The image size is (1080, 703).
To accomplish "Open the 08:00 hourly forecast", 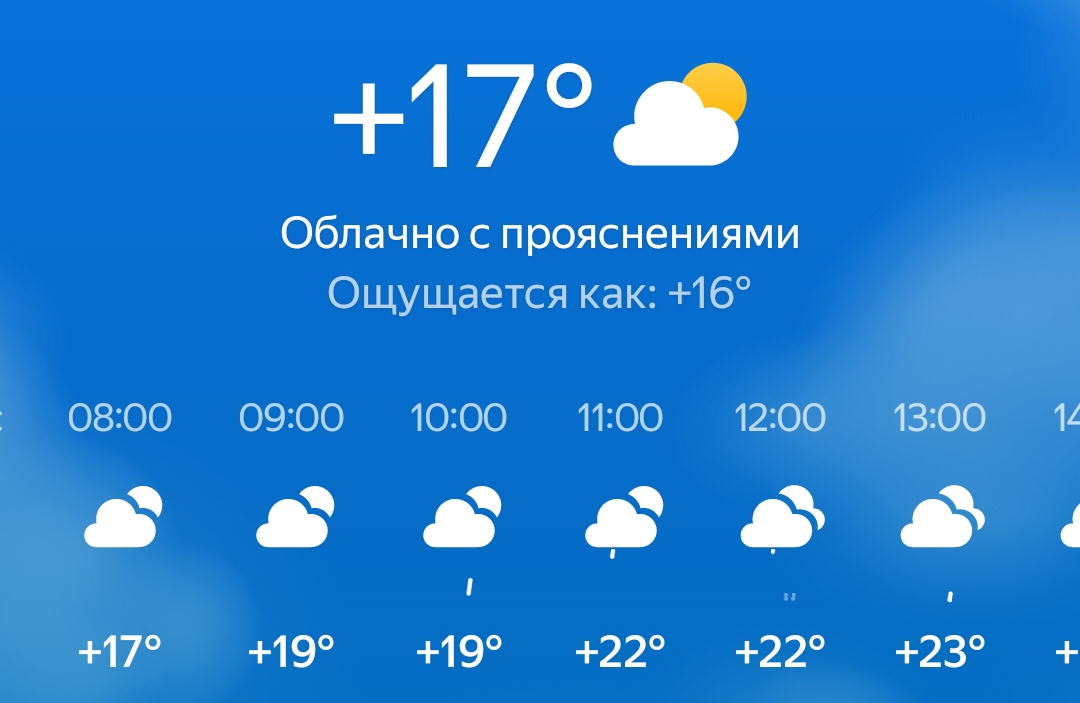I will [x=120, y=530].
